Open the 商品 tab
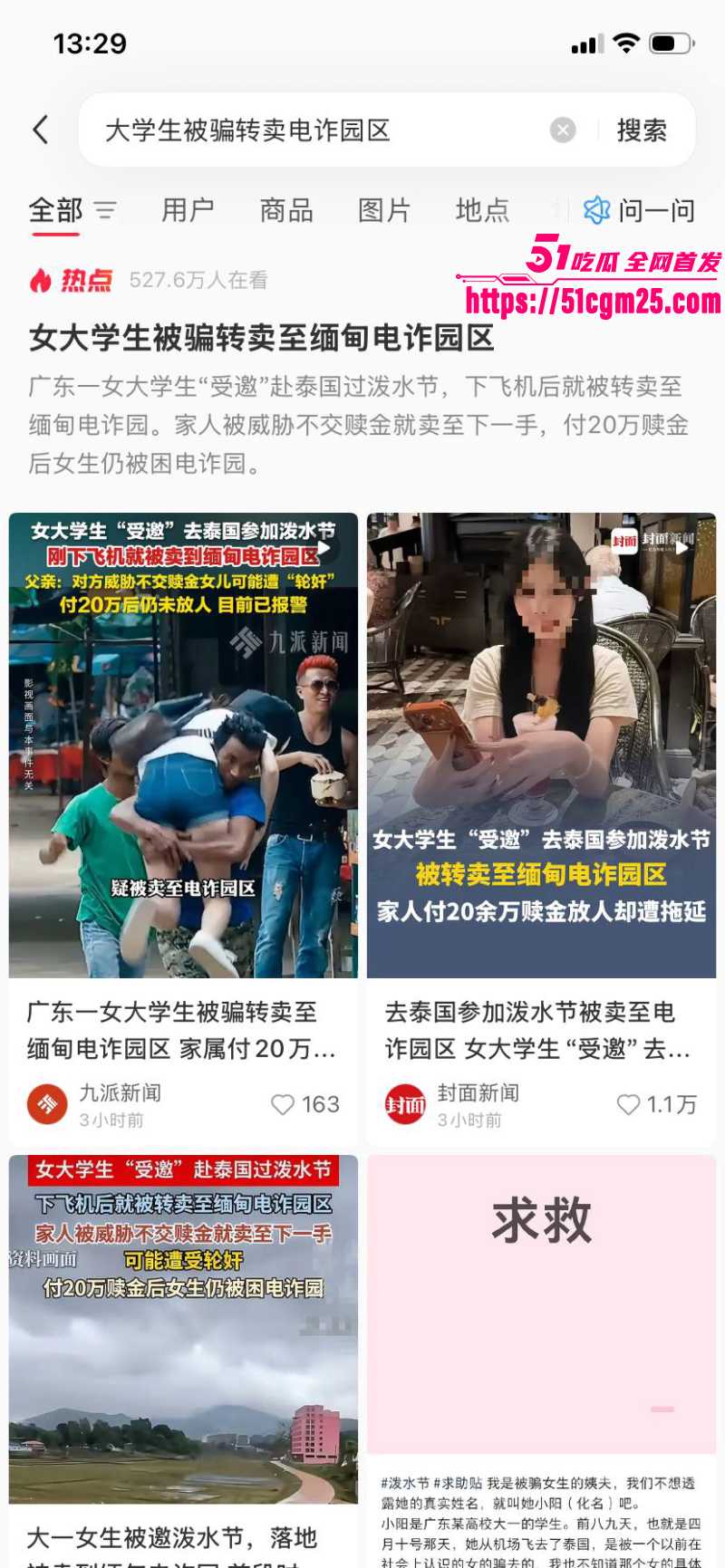 (x=288, y=210)
